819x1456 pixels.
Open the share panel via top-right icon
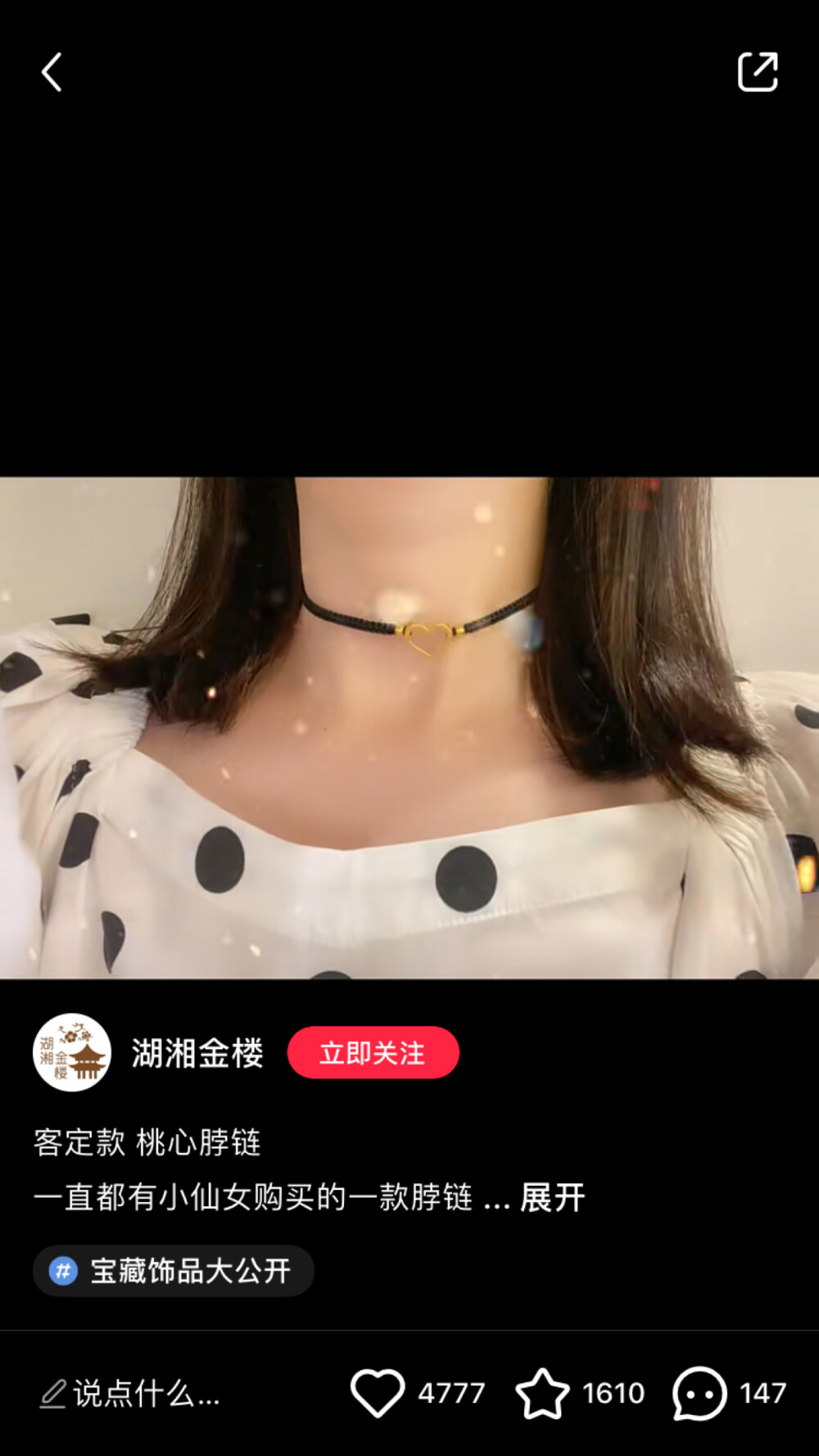[x=758, y=72]
